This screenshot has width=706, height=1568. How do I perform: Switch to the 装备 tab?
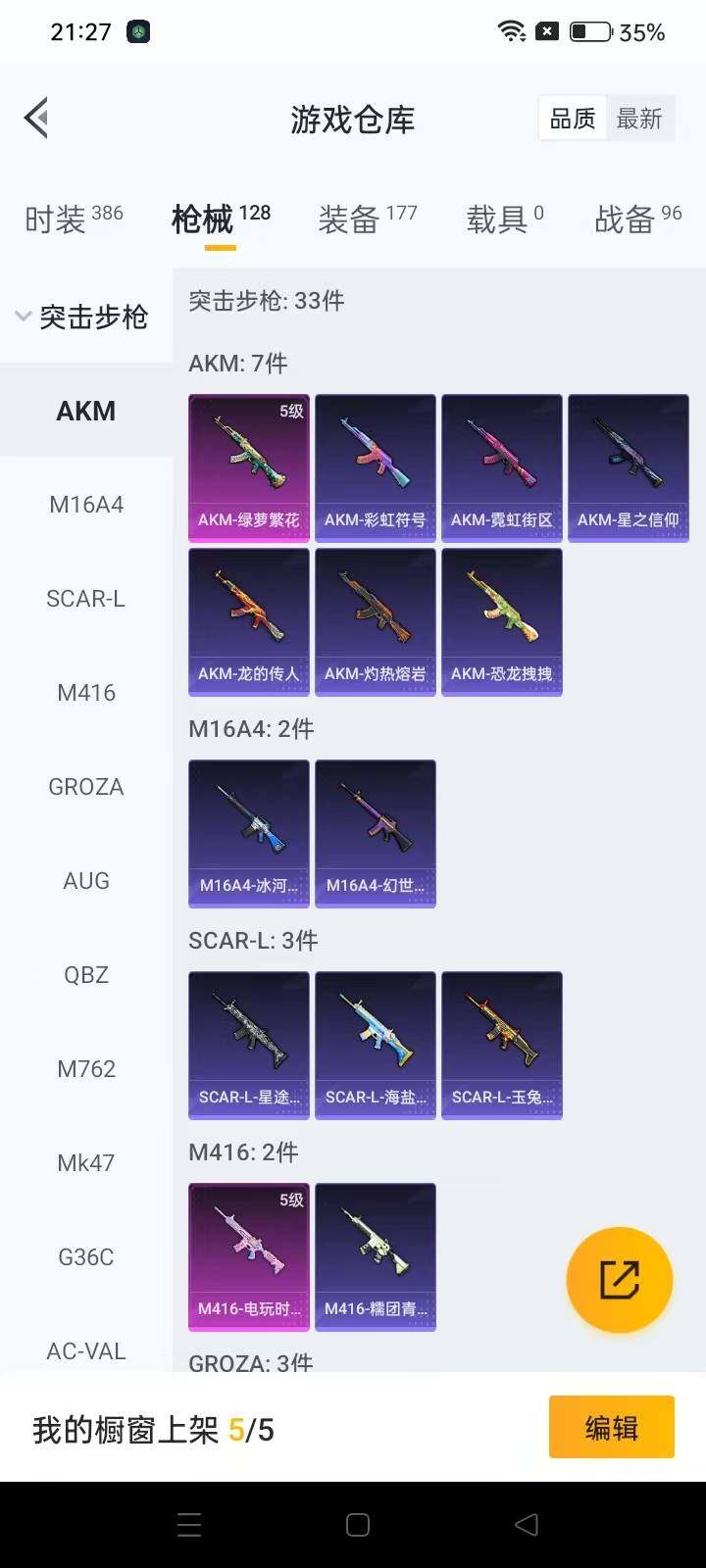click(x=368, y=219)
